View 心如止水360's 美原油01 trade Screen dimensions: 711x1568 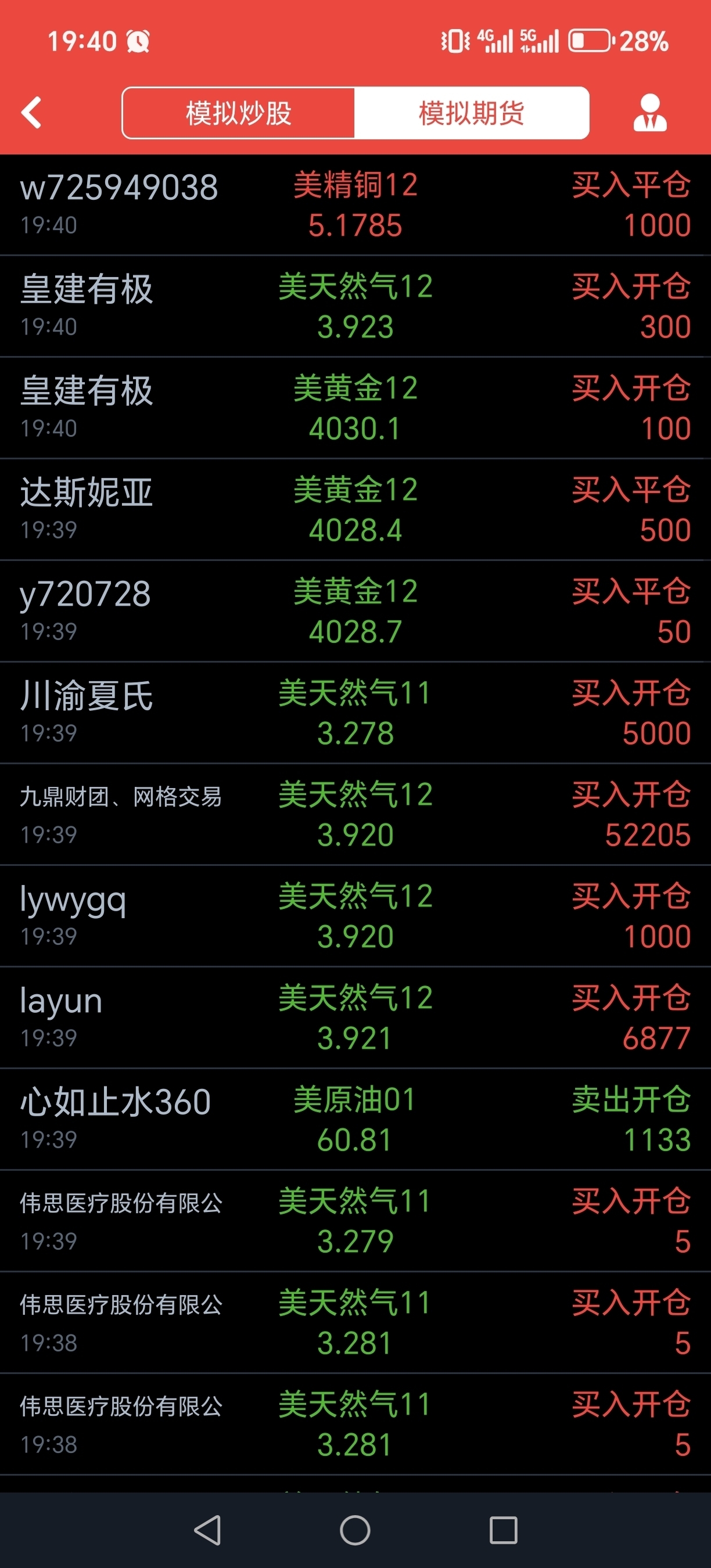(355, 1120)
